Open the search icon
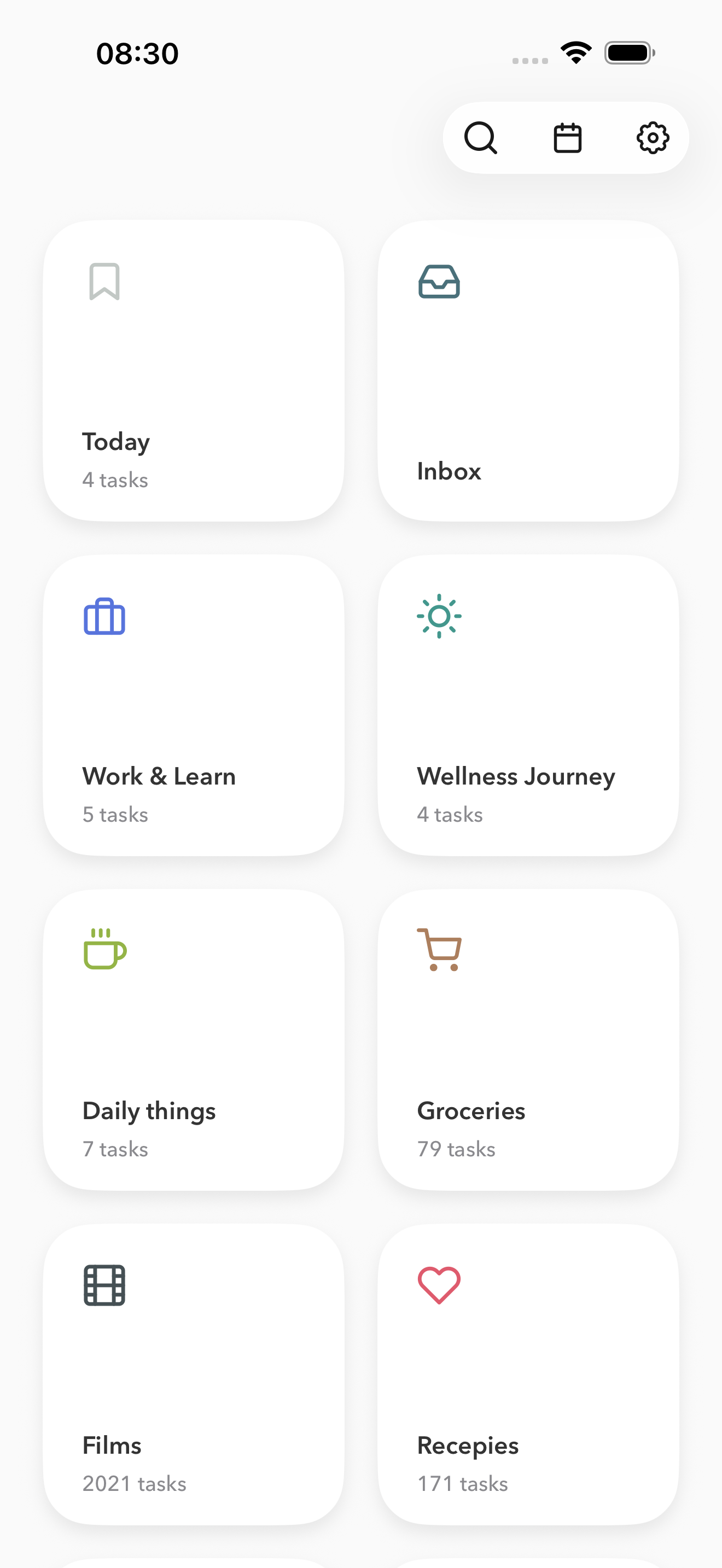The width and height of the screenshot is (722, 1568). [481, 138]
